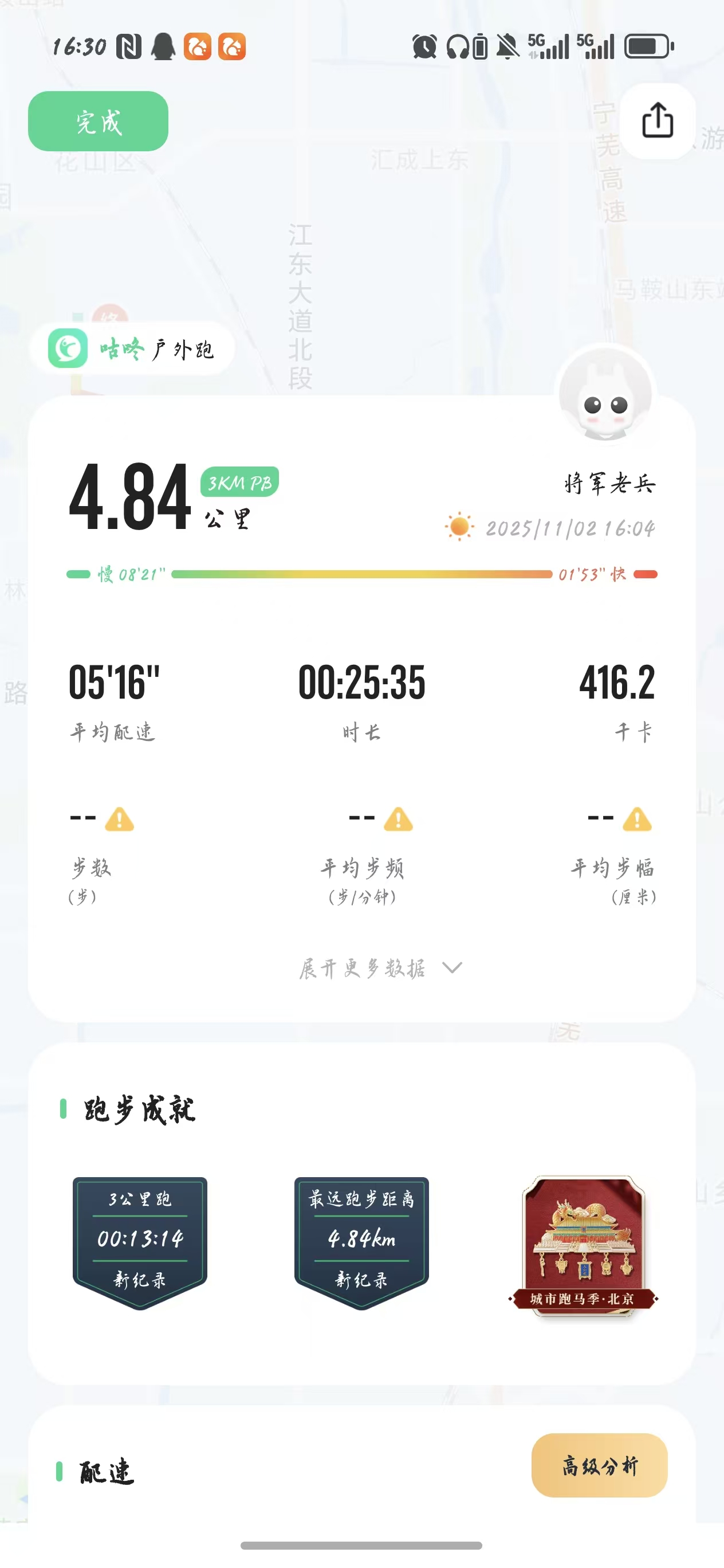Open the 最远跑步距离 4.84km badge
Image resolution: width=724 pixels, height=1568 pixels.
(x=361, y=1242)
